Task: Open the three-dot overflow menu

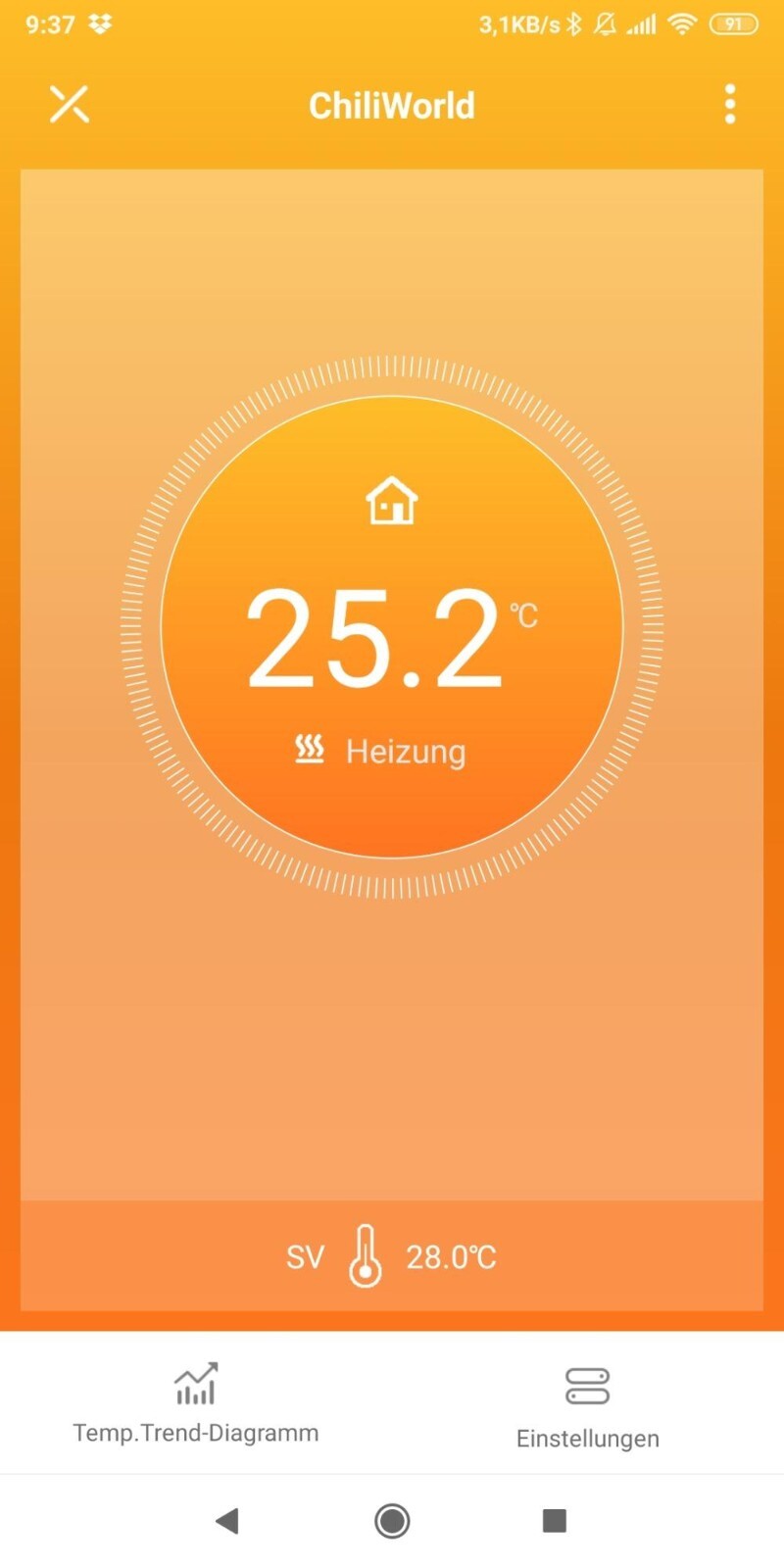Action: tap(730, 104)
